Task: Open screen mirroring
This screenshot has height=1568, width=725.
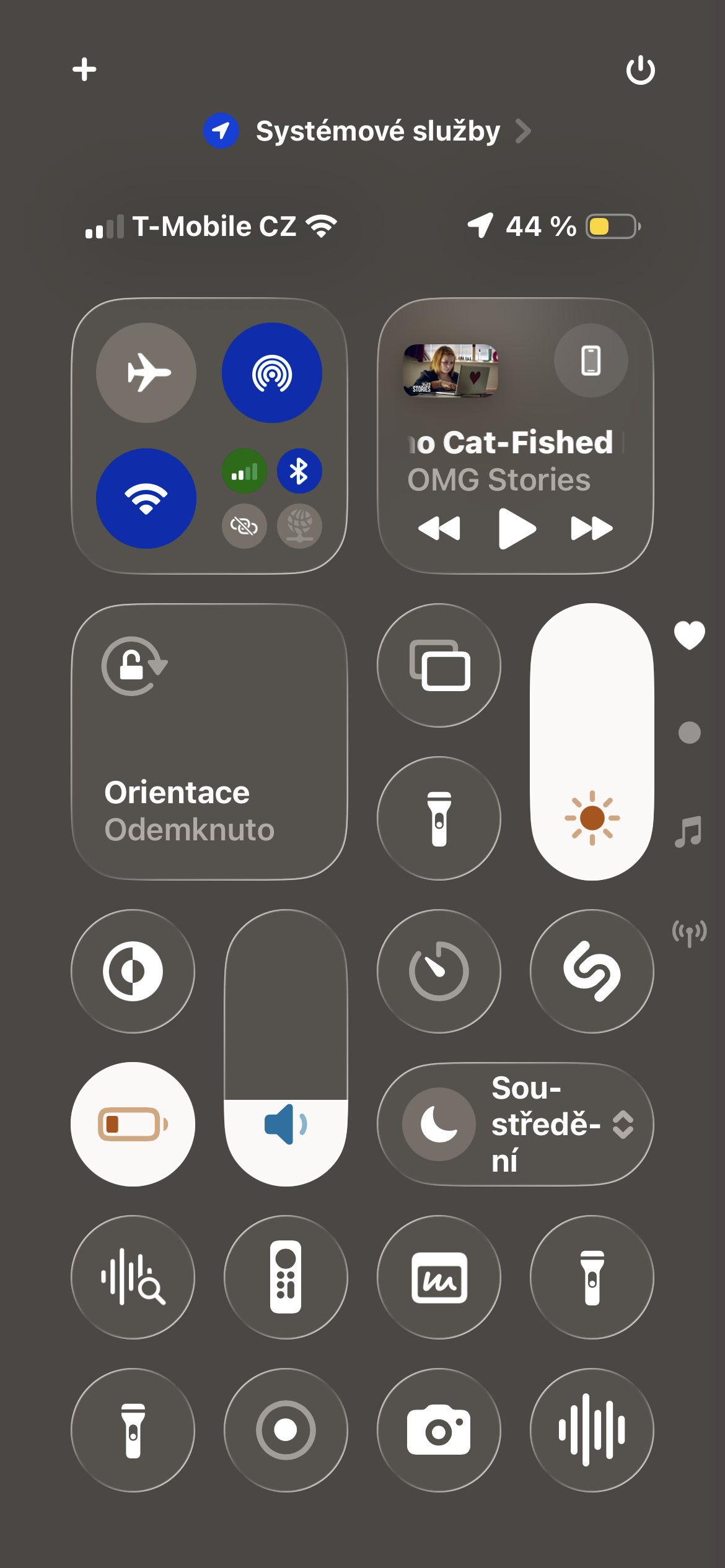Action: pos(439,665)
